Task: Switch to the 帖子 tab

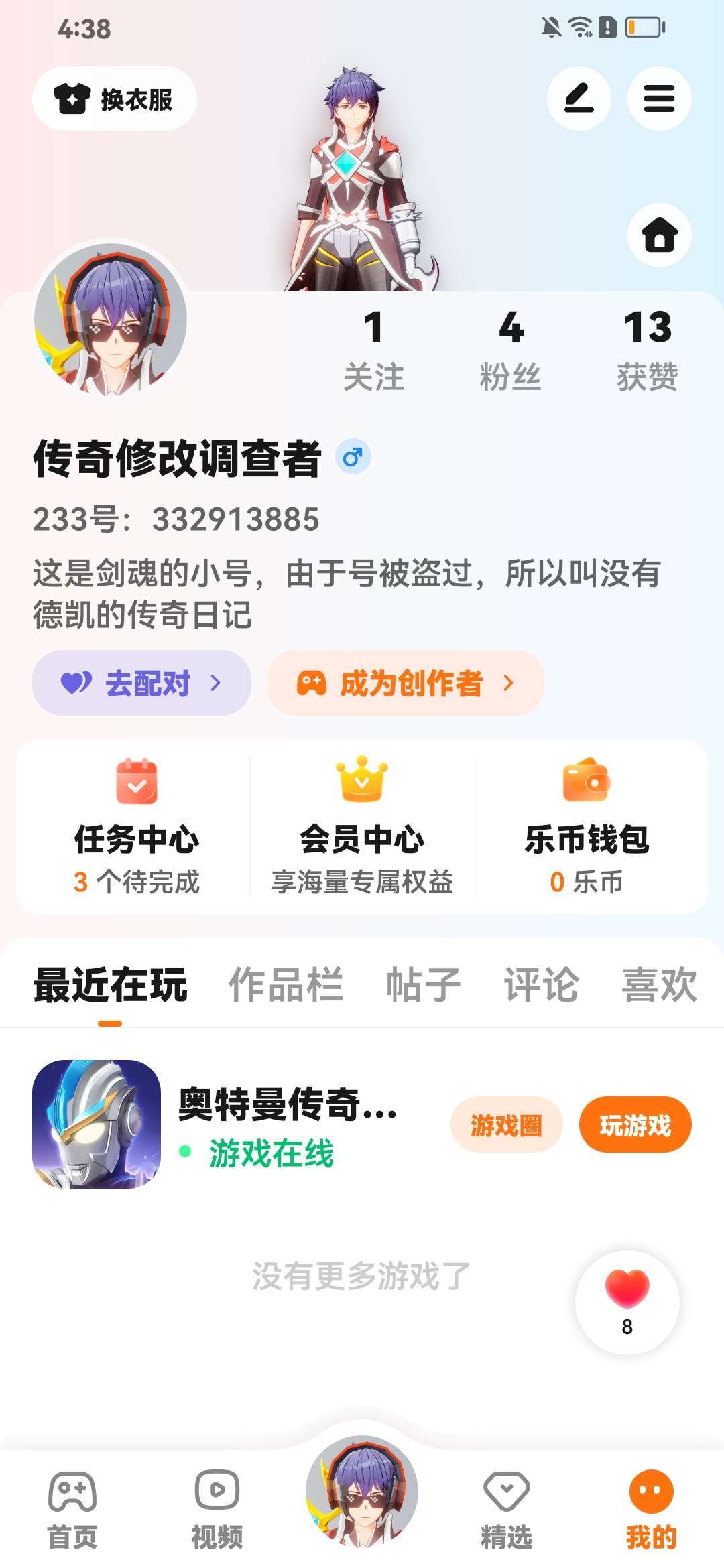Action: click(x=424, y=985)
